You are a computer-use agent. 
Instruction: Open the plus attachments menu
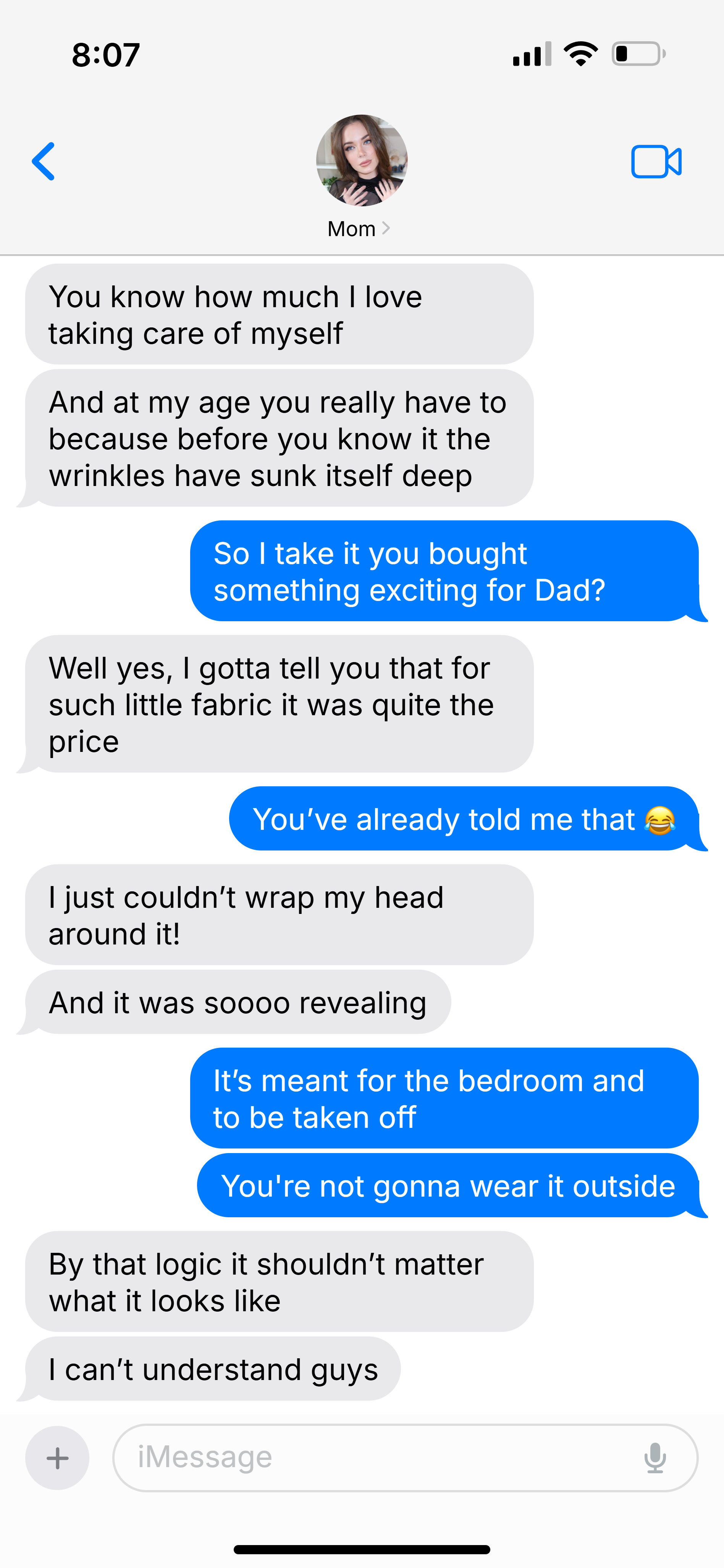tap(57, 1458)
